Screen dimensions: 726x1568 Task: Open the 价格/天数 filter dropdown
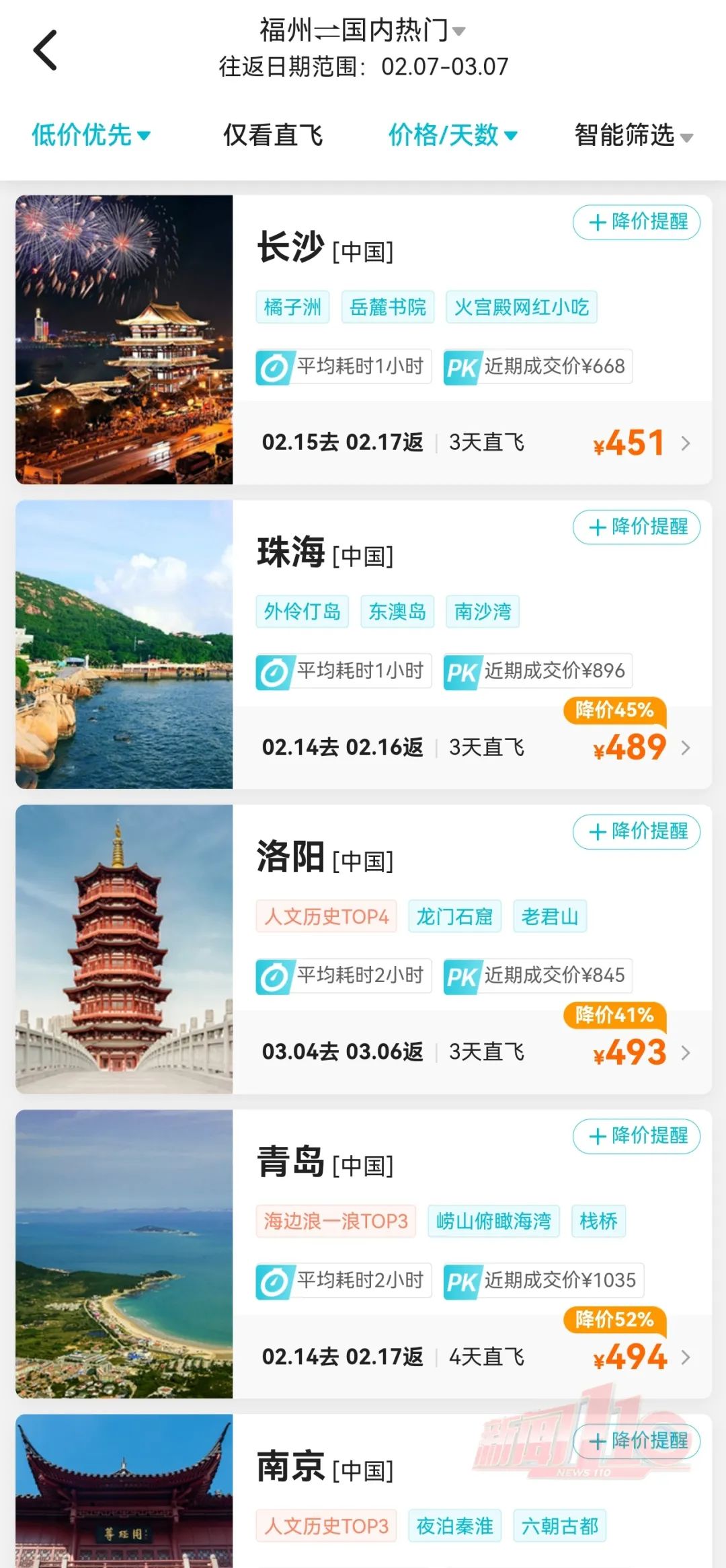(x=452, y=135)
